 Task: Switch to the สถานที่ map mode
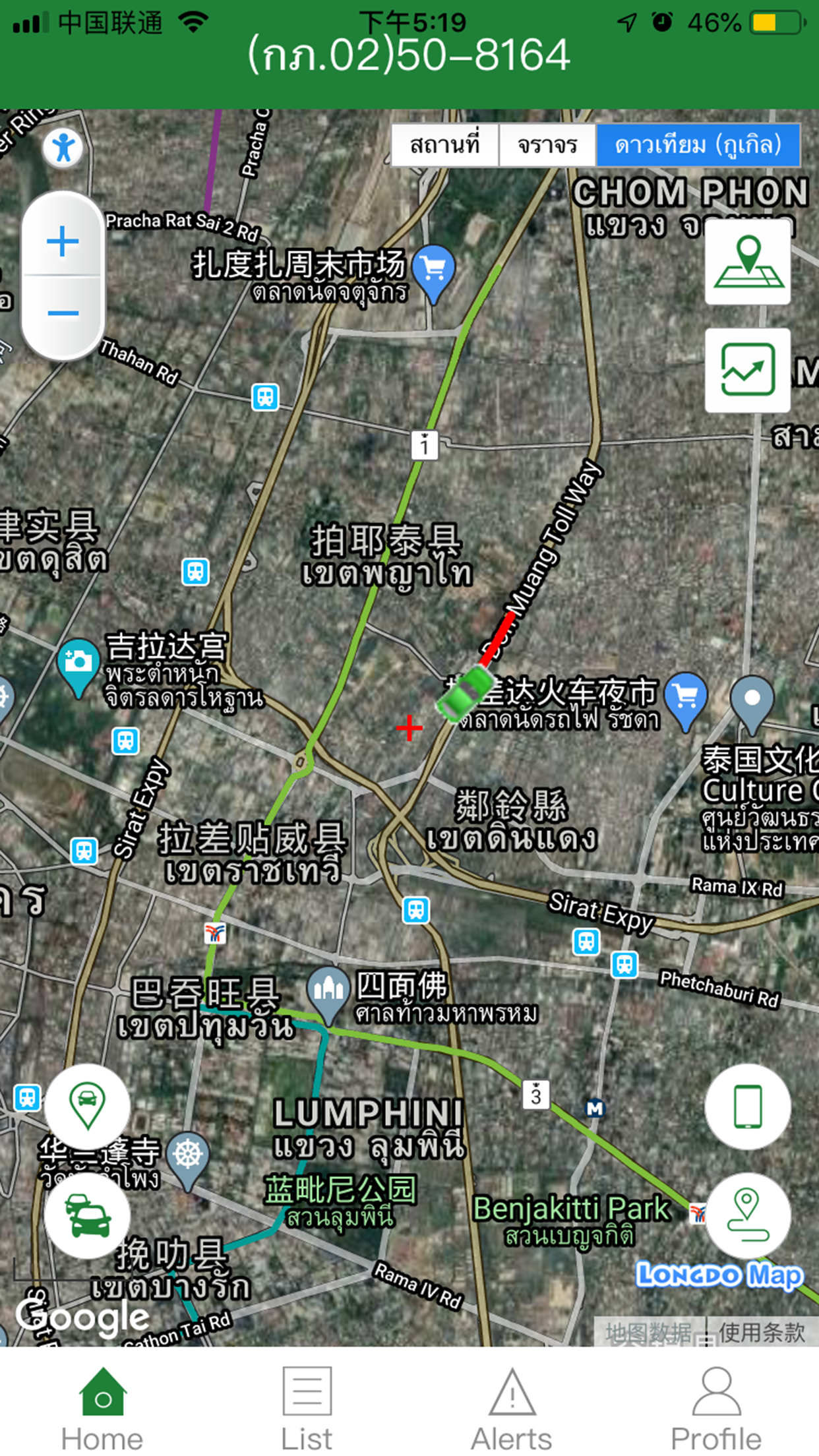click(x=445, y=145)
